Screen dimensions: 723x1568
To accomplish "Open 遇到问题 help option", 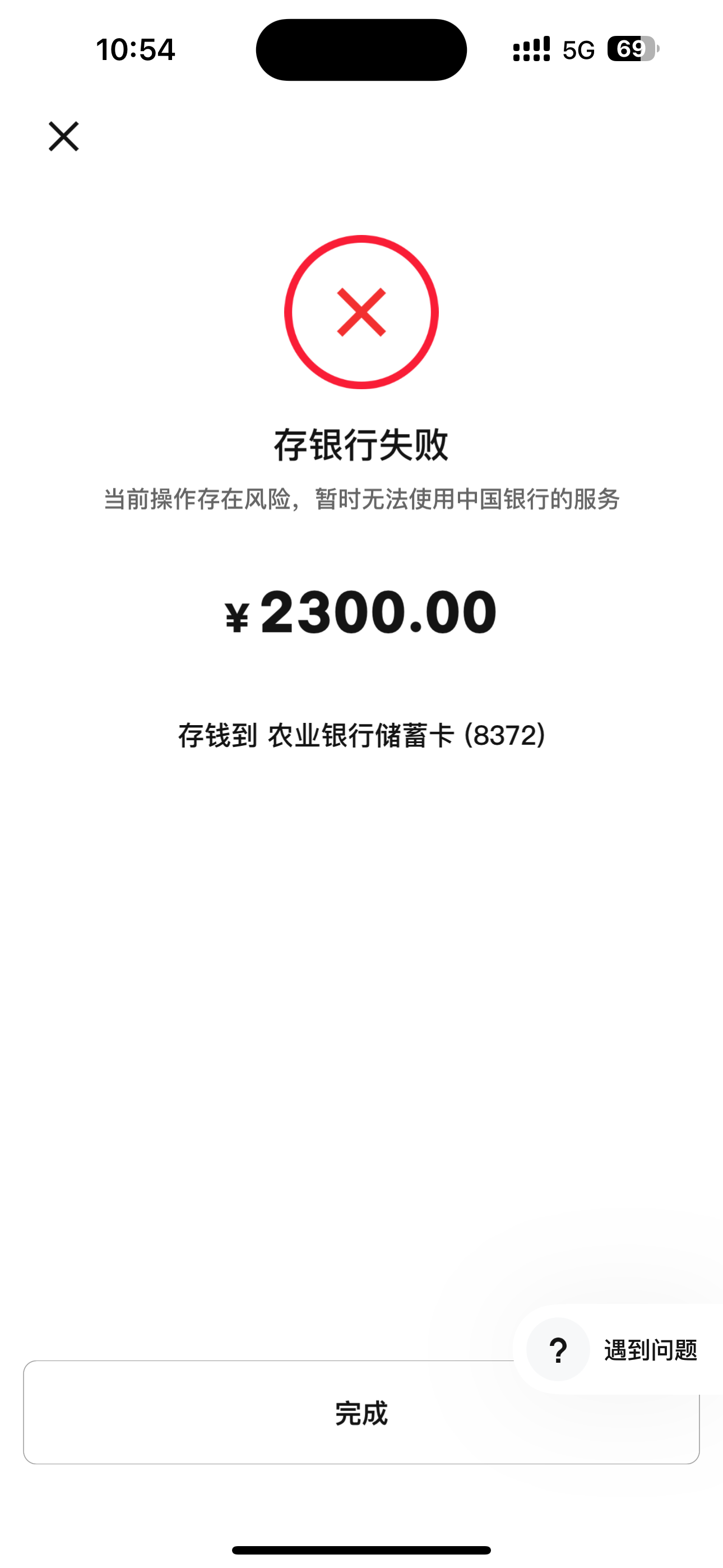I will point(618,1349).
